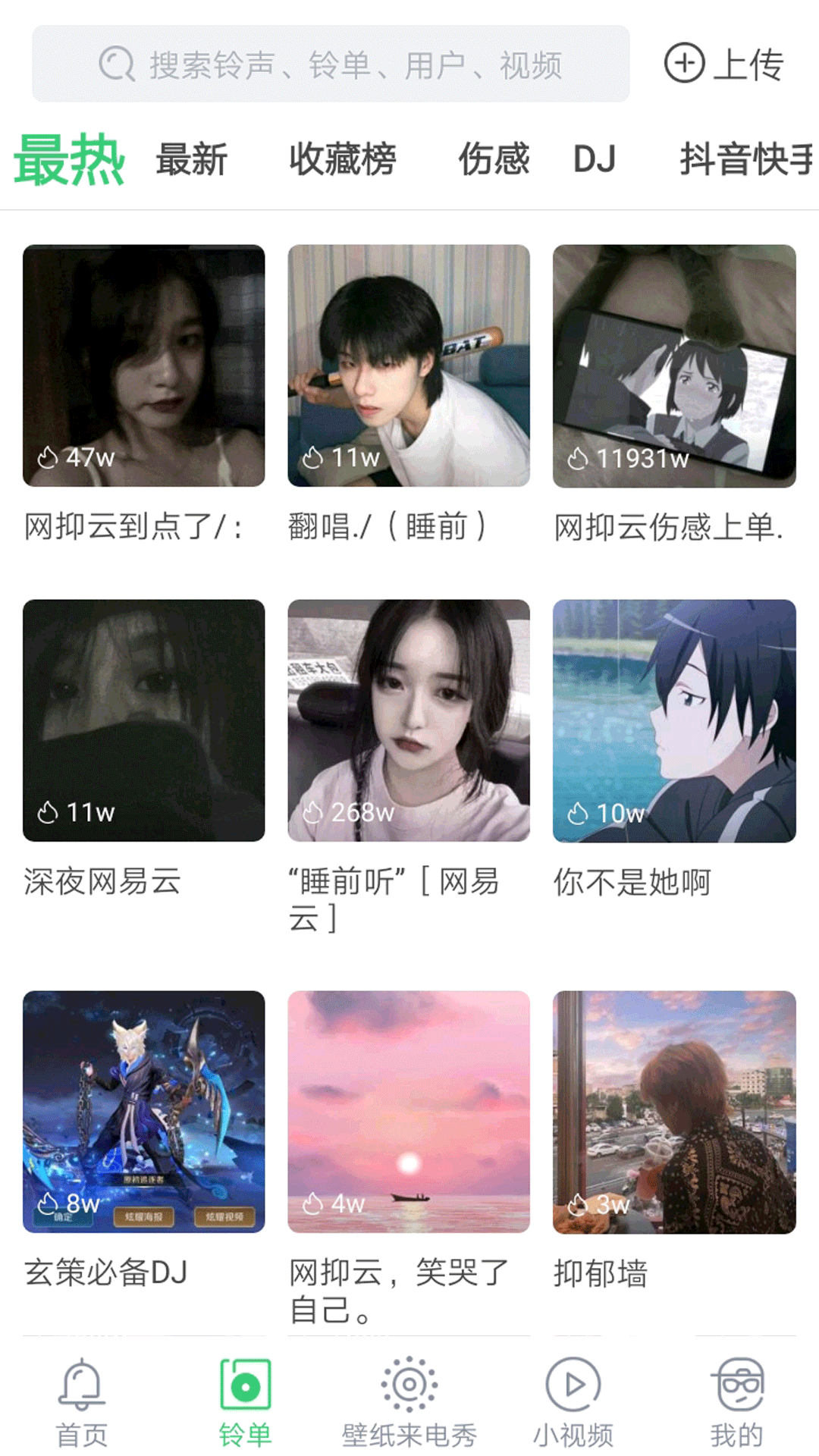Open the 玄策必备DJ playlist

(x=144, y=1112)
